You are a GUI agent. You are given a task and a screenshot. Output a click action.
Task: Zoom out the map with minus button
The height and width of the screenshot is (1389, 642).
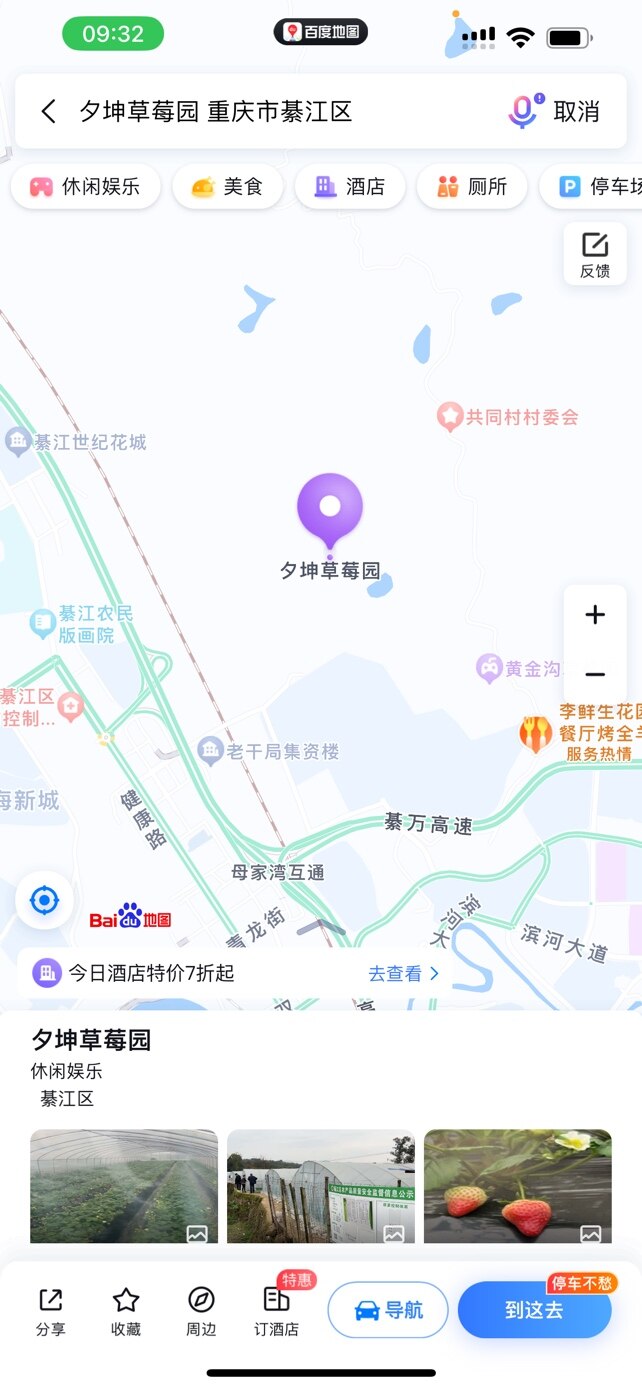click(595, 675)
